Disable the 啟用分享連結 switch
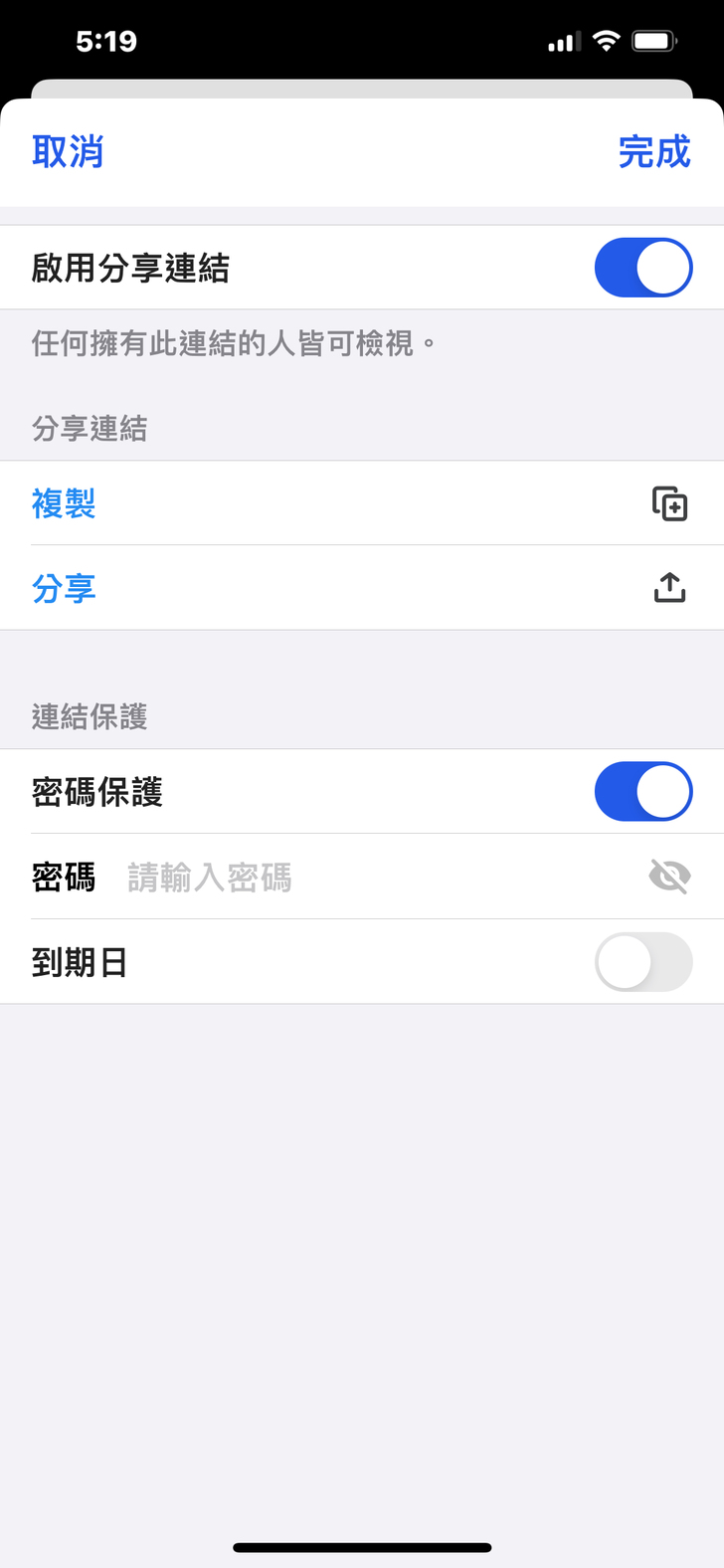The height and width of the screenshot is (1568, 724). 642,268
